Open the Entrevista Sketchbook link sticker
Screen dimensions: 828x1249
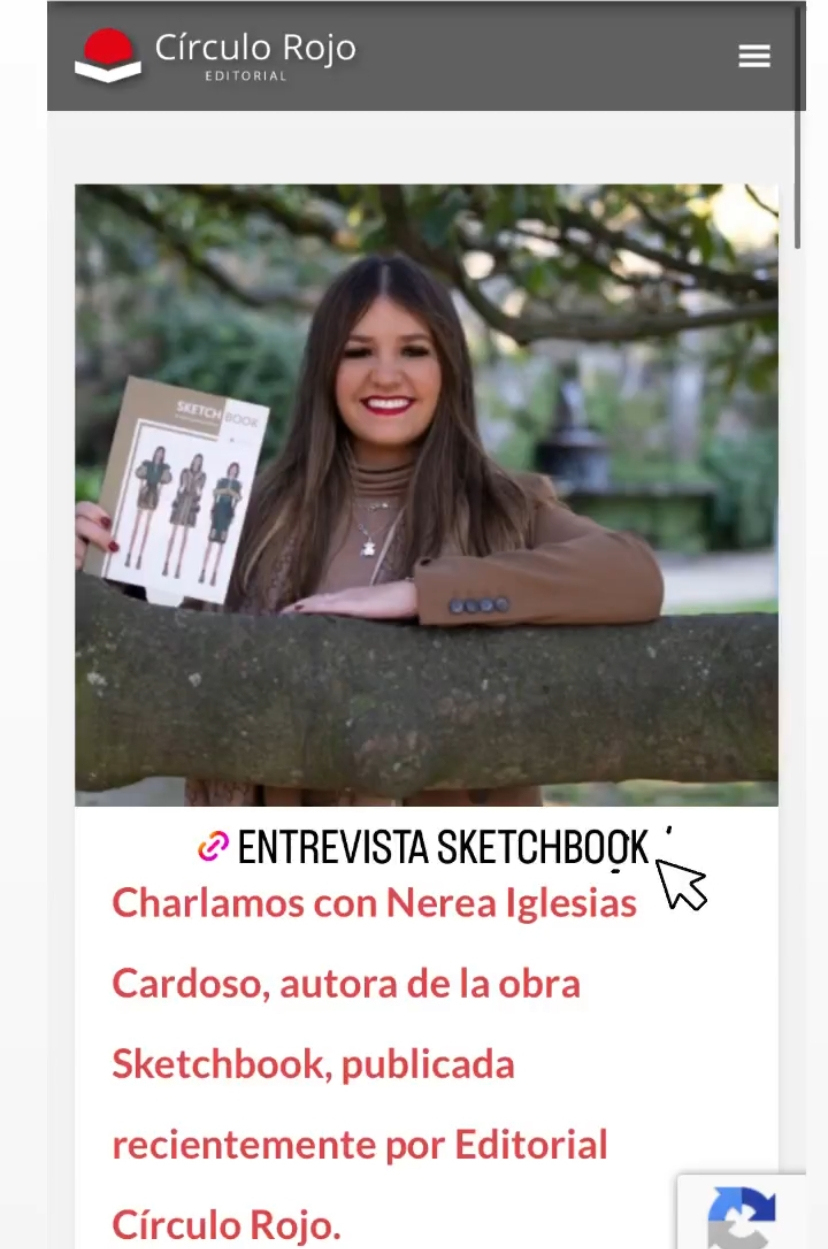click(x=425, y=848)
